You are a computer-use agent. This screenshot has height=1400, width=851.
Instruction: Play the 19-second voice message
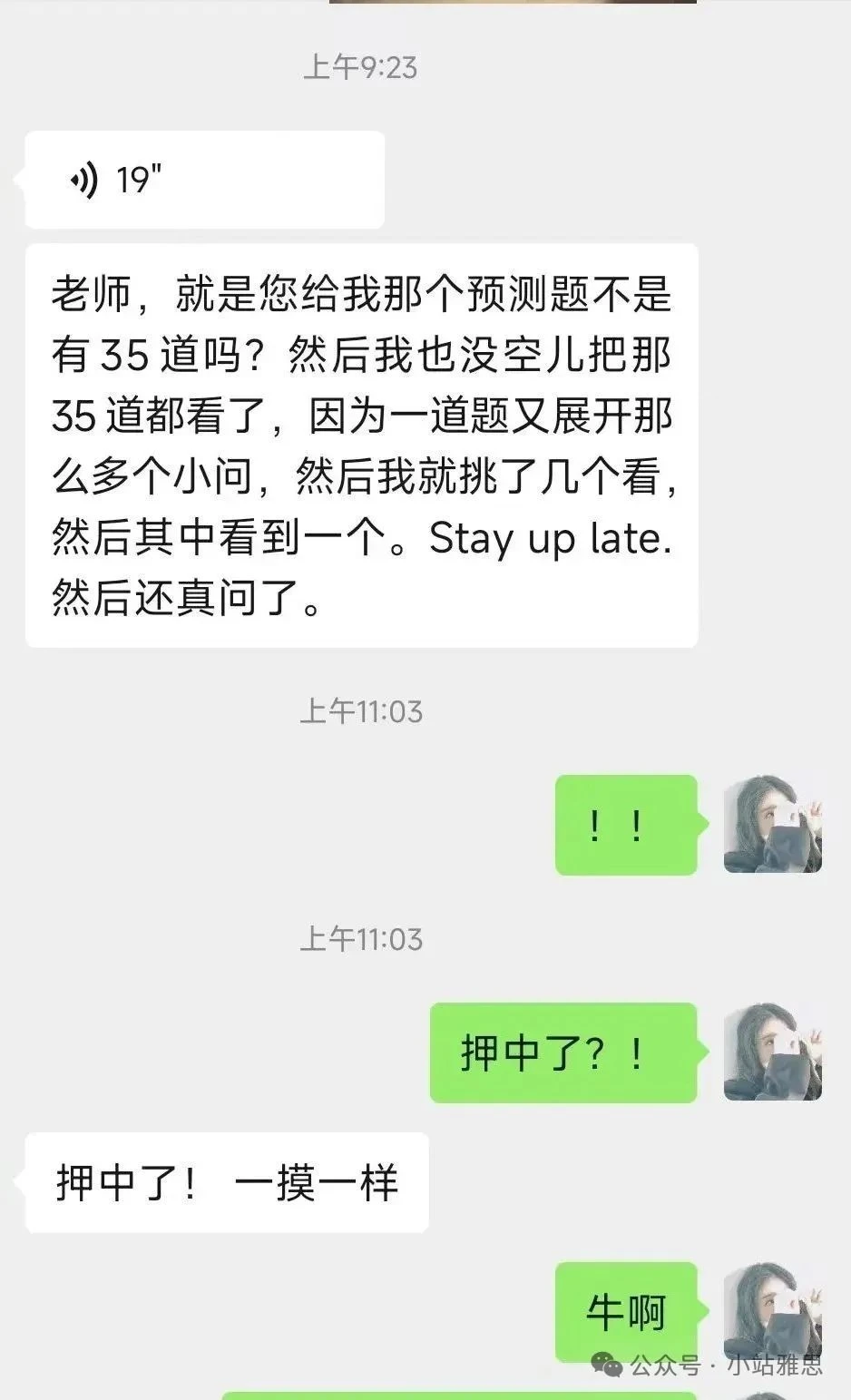click(x=204, y=180)
